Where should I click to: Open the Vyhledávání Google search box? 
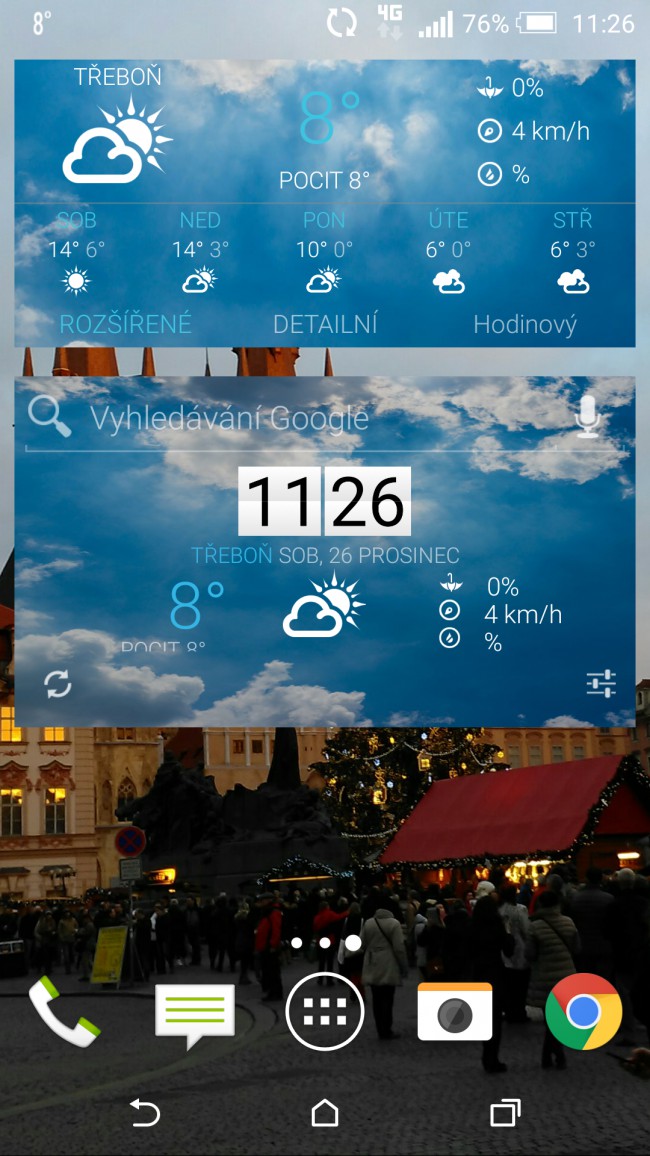230,418
